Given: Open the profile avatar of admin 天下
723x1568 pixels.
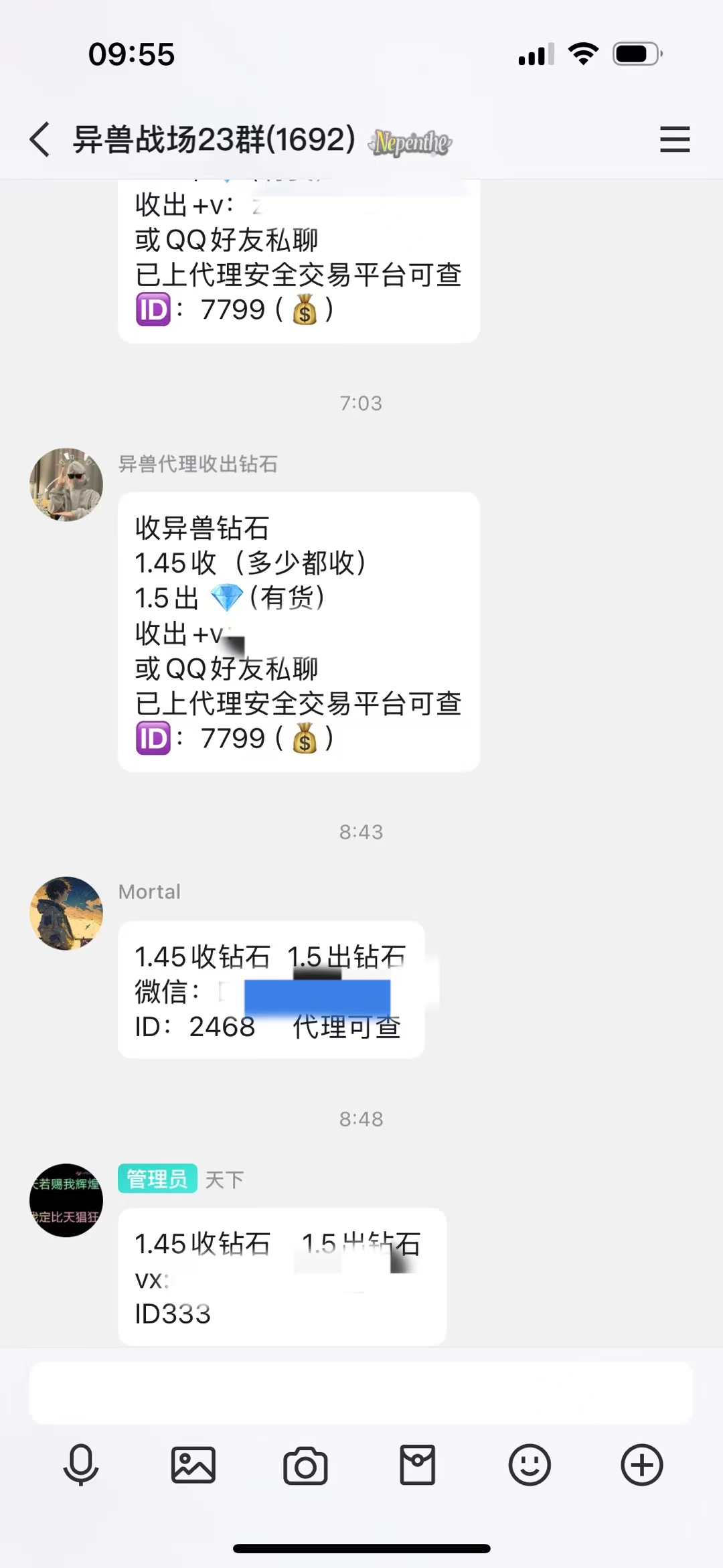Looking at the screenshot, I should pos(66,1200).
